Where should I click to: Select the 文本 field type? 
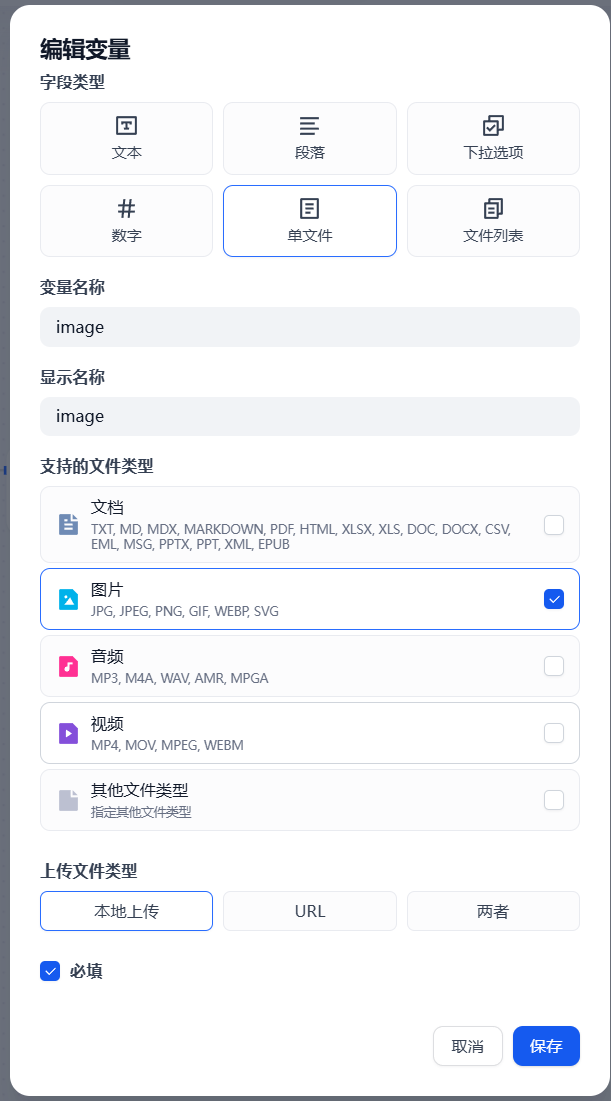pos(126,139)
